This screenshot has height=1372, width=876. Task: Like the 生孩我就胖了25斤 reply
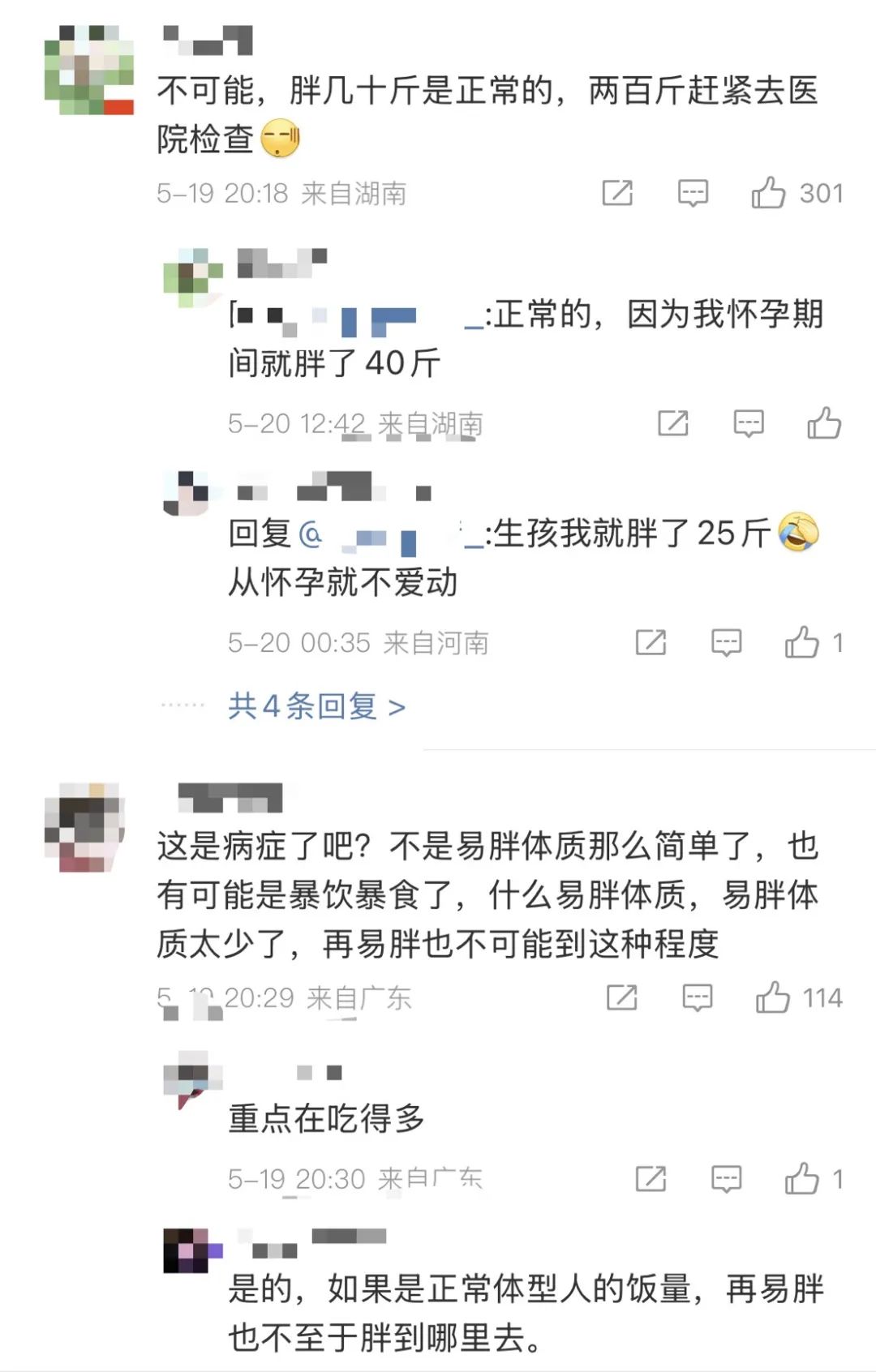point(801,643)
